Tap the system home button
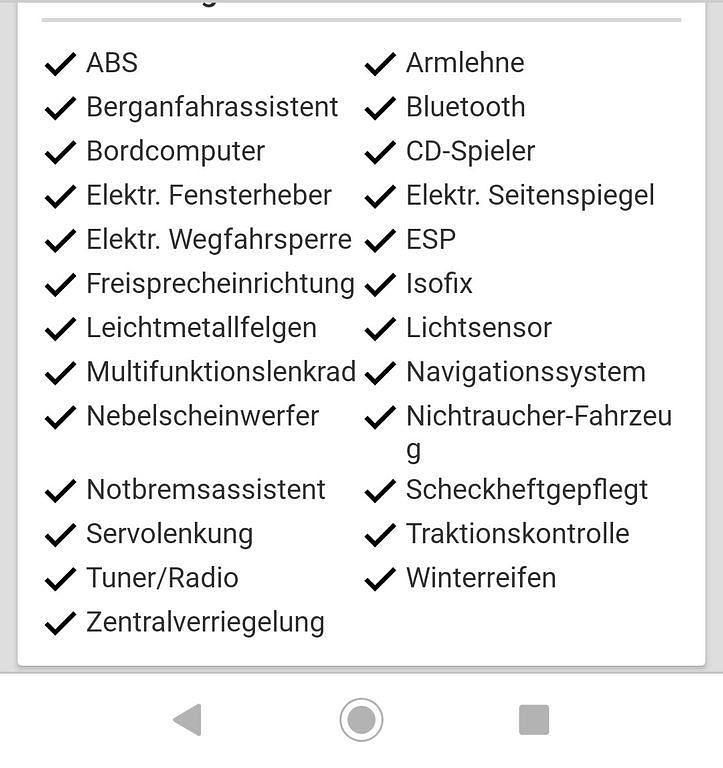This screenshot has height=768, width=723. (361, 719)
